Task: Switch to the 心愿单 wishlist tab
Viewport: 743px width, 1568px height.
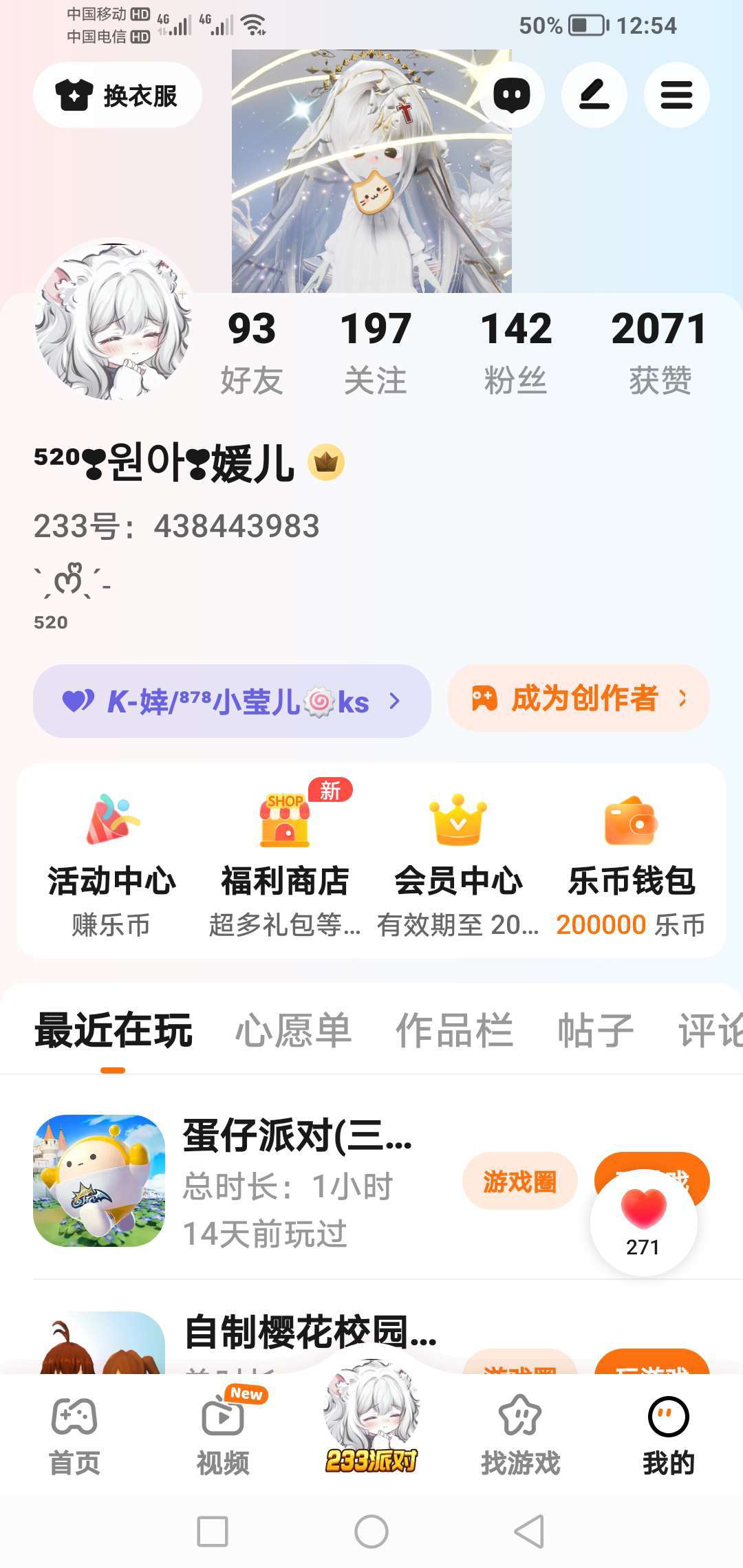Action: coord(294,1030)
